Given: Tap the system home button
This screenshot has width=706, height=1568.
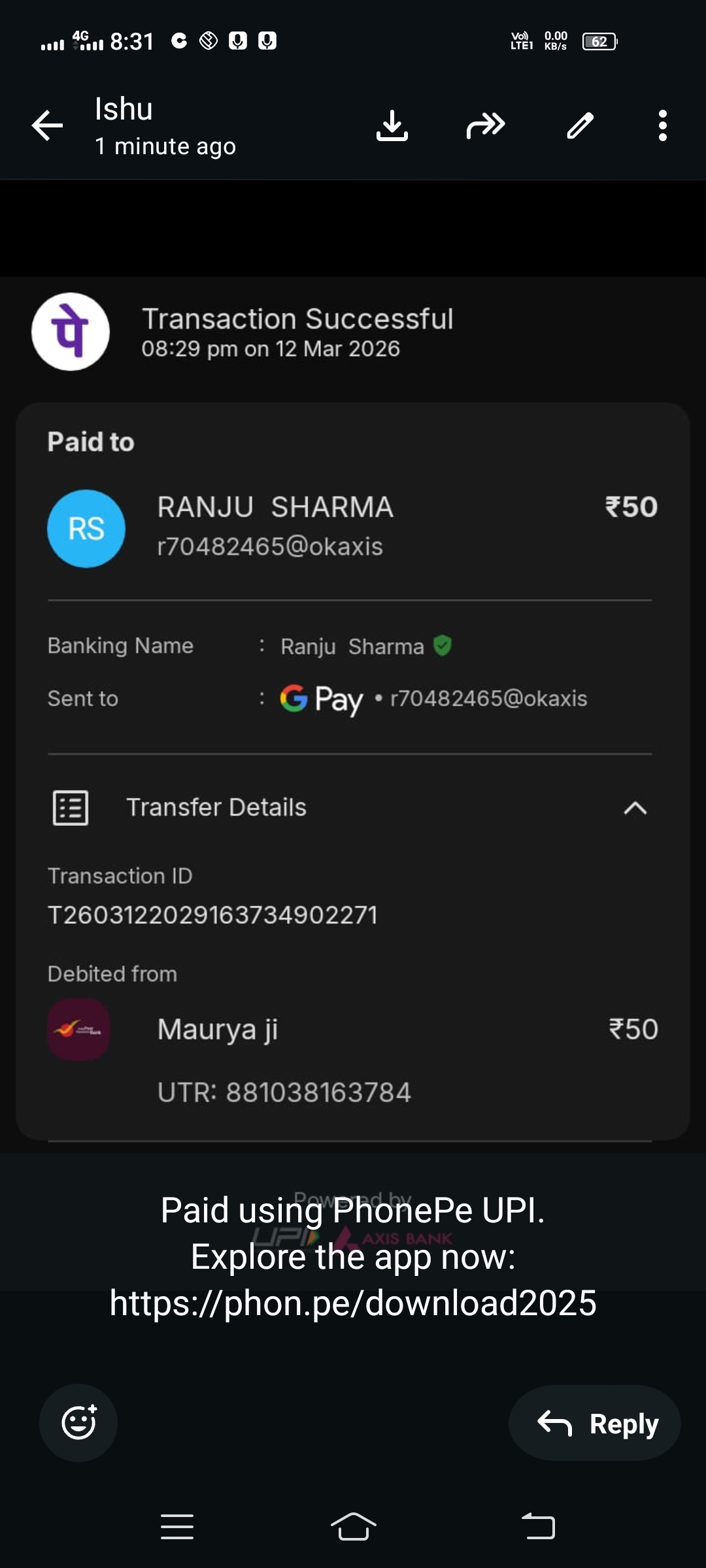Looking at the screenshot, I should point(353,1527).
